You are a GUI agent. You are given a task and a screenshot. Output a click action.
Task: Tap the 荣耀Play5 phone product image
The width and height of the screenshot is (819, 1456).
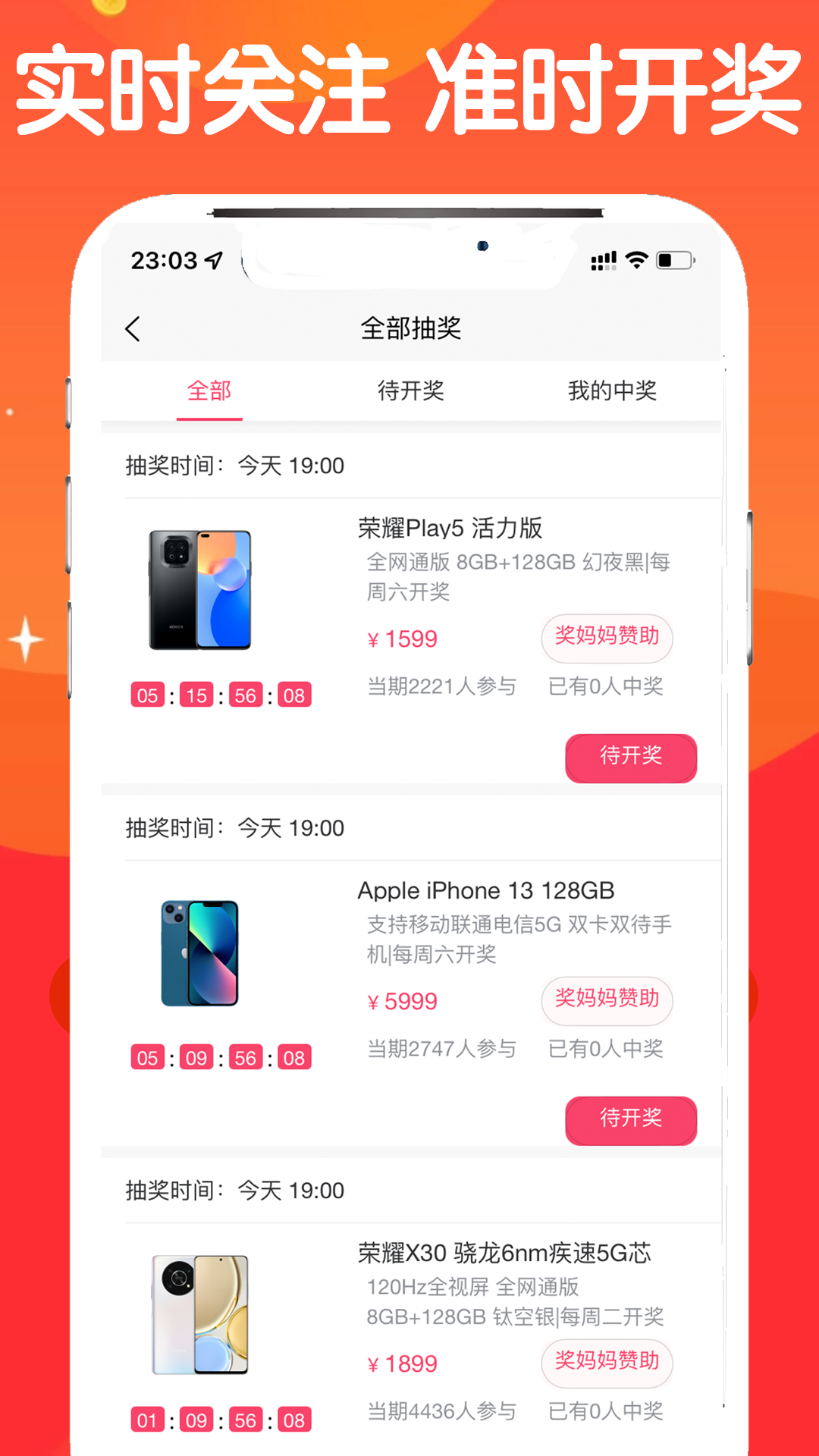[199, 588]
